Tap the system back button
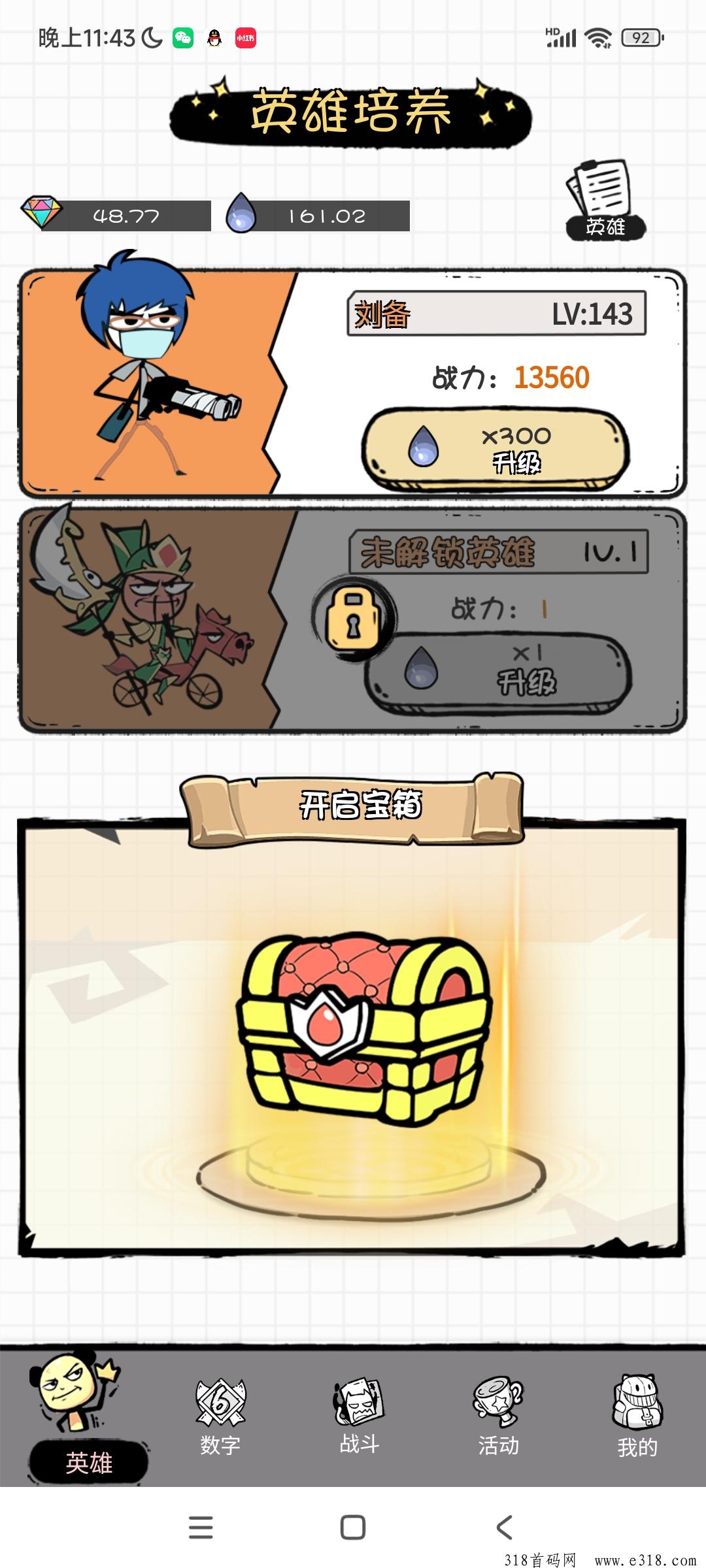The width and height of the screenshot is (706, 1568). [x=505, y=1527]
